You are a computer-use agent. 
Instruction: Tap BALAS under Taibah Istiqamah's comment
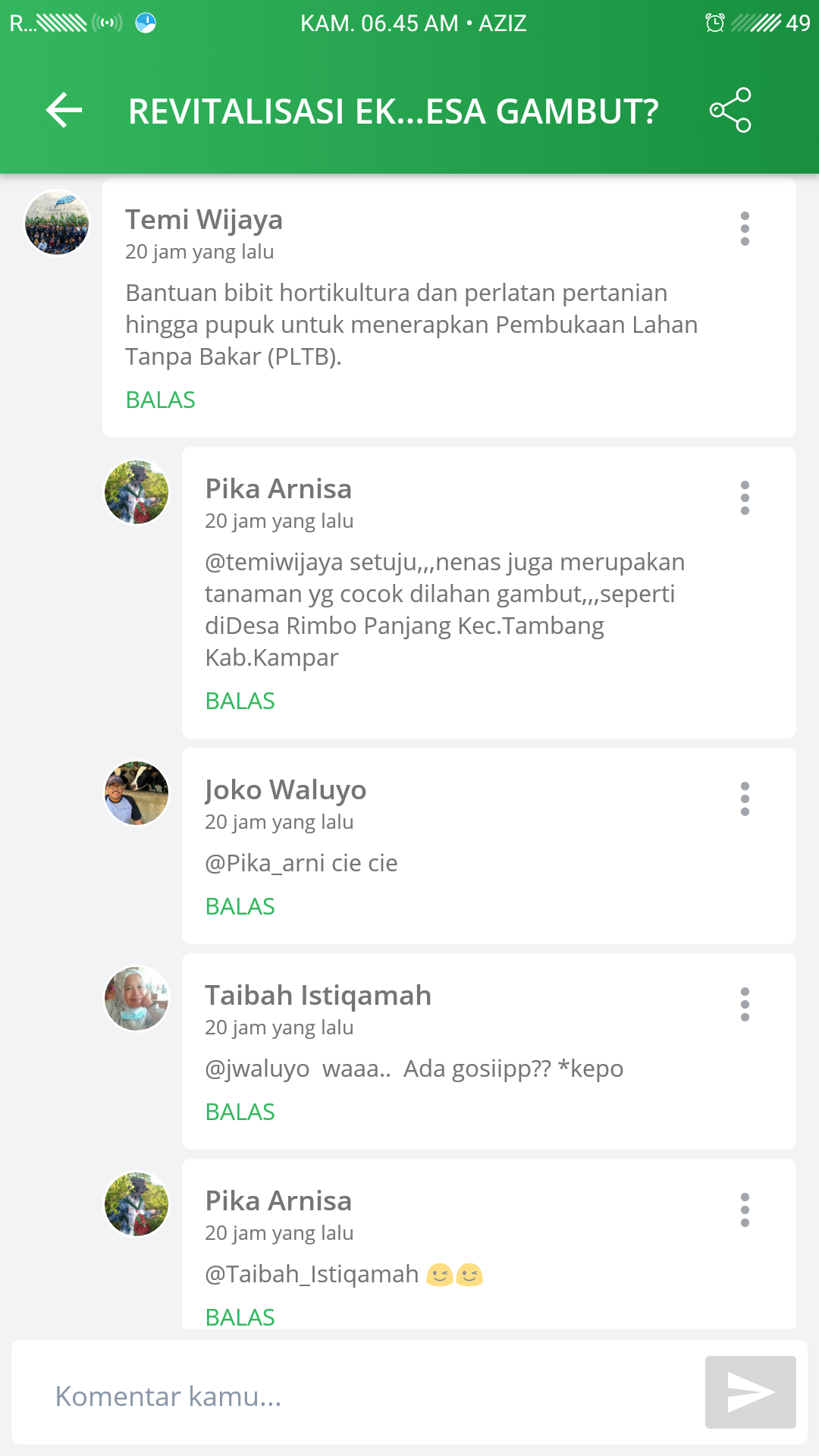[240, 1112]
